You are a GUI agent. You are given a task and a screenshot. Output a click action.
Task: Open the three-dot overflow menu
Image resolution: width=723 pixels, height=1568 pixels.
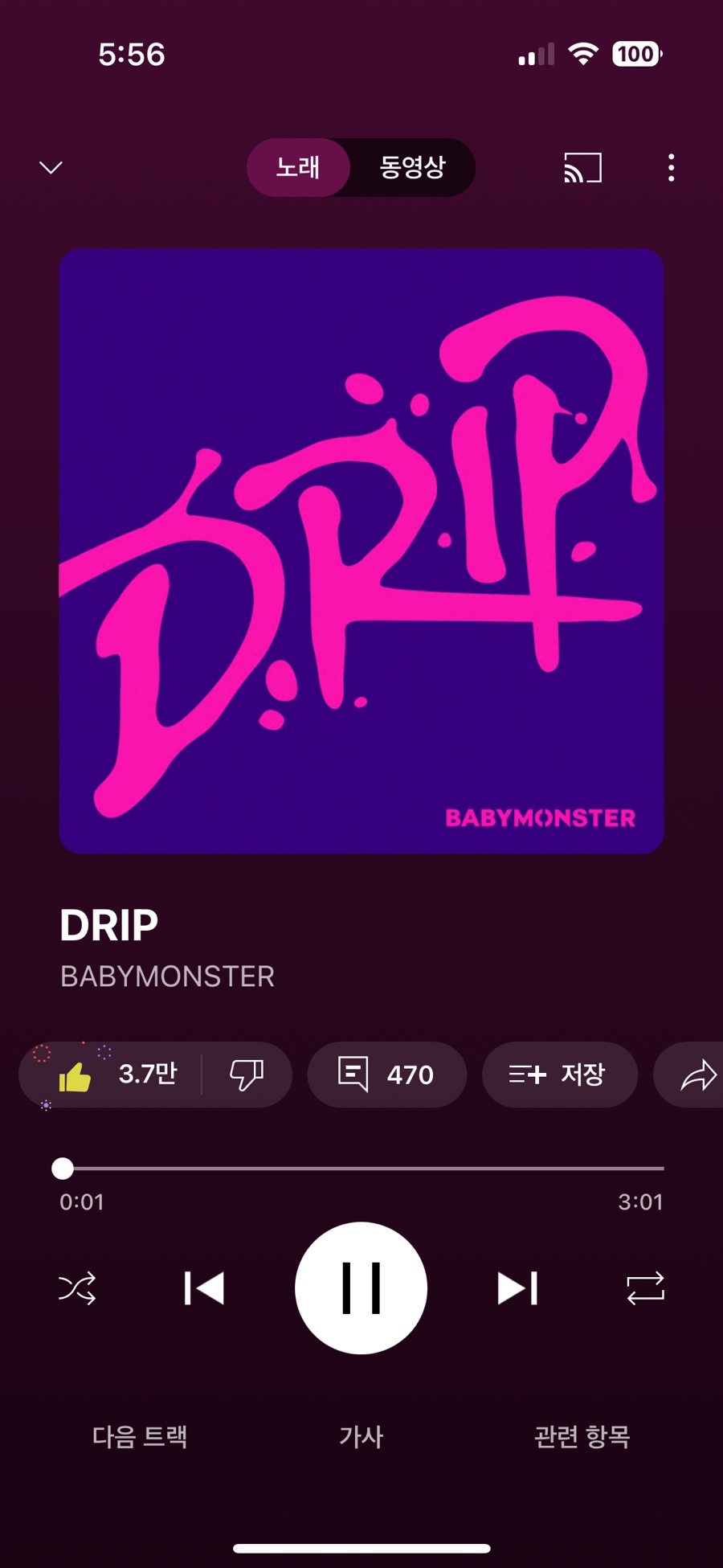coord(671,167)
